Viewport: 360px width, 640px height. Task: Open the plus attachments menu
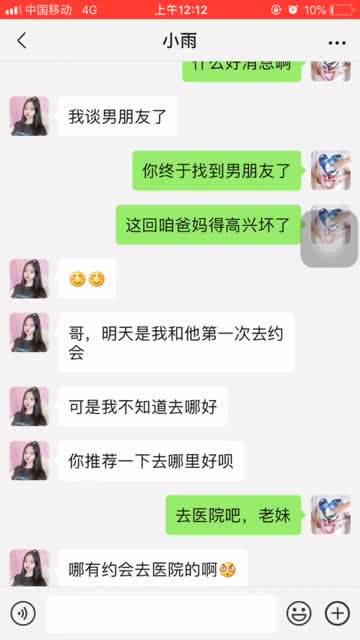click(x=337, y=613)
